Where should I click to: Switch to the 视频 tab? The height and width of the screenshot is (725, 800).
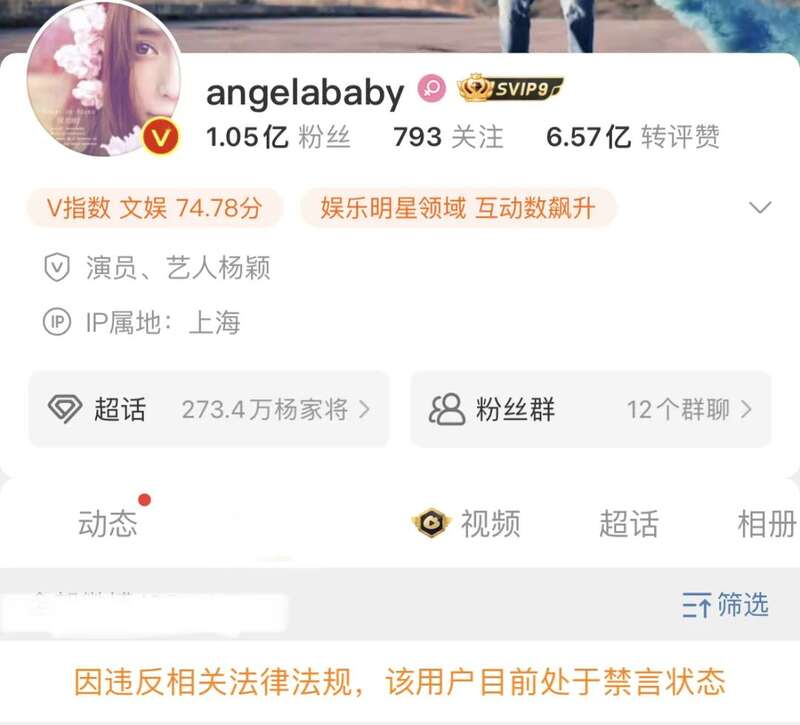tap(467, 523)
